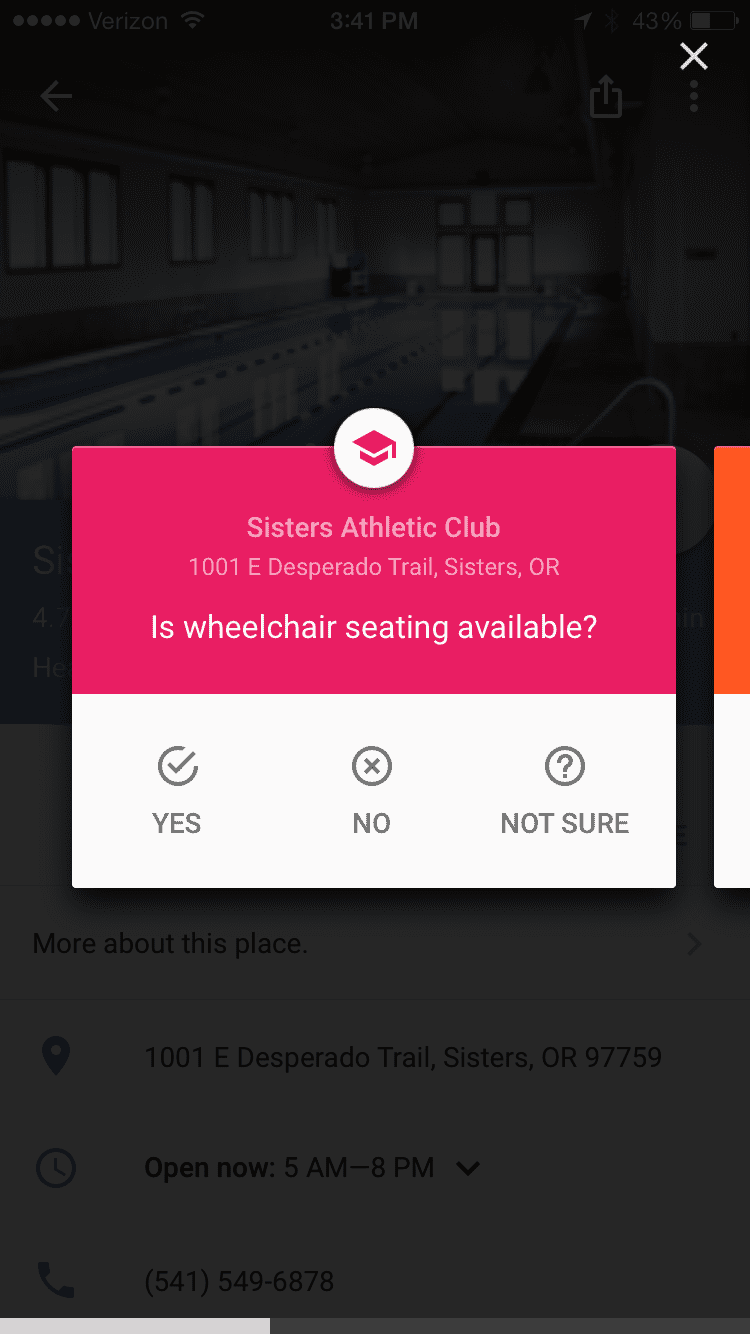Viewport: 750px width, 1334px height.
Task: Dismiss the question overlay with the X
Action: [x=694, y=57]
